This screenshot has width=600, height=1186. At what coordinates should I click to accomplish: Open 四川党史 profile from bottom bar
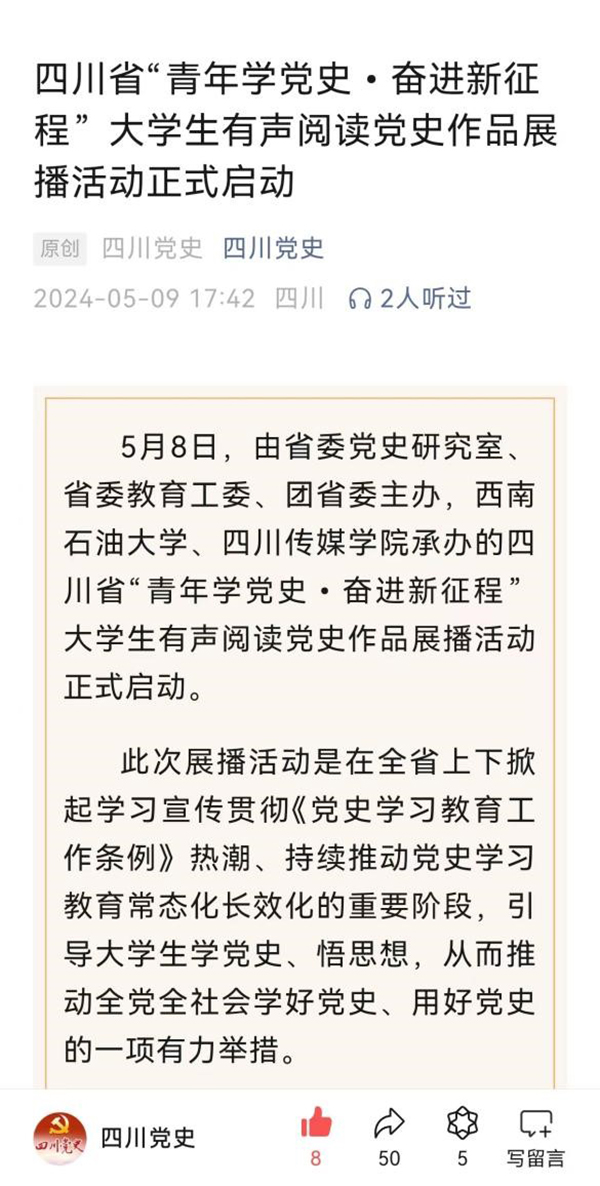coord(114,1138)
